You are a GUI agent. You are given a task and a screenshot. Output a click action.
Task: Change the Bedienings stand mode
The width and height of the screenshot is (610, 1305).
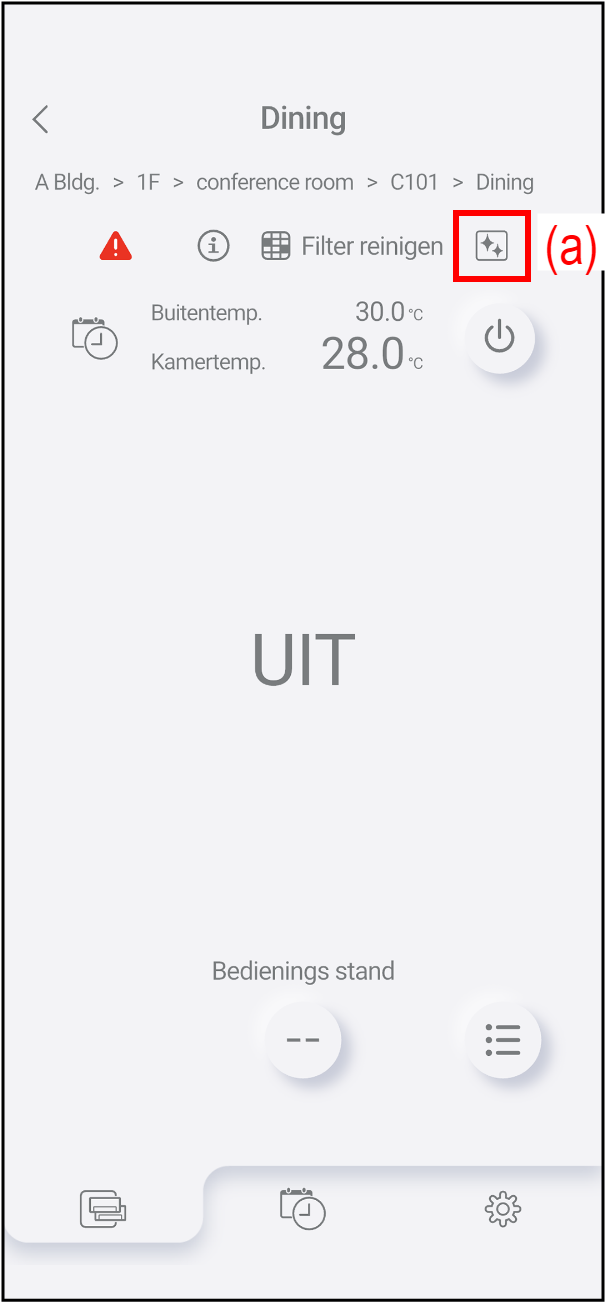point(303,1040)
